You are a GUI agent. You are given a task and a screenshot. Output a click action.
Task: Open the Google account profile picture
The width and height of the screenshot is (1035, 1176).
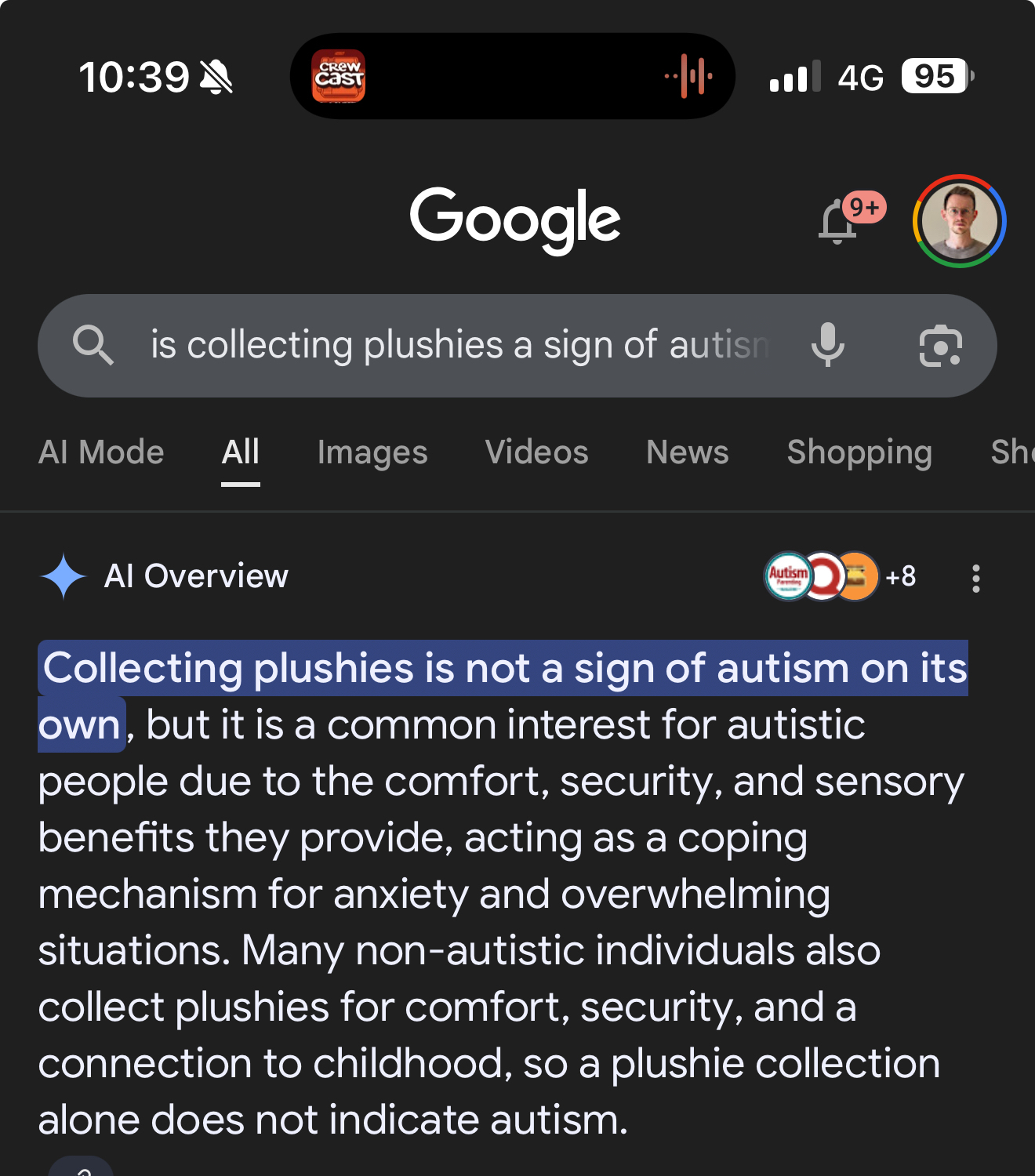959,221
